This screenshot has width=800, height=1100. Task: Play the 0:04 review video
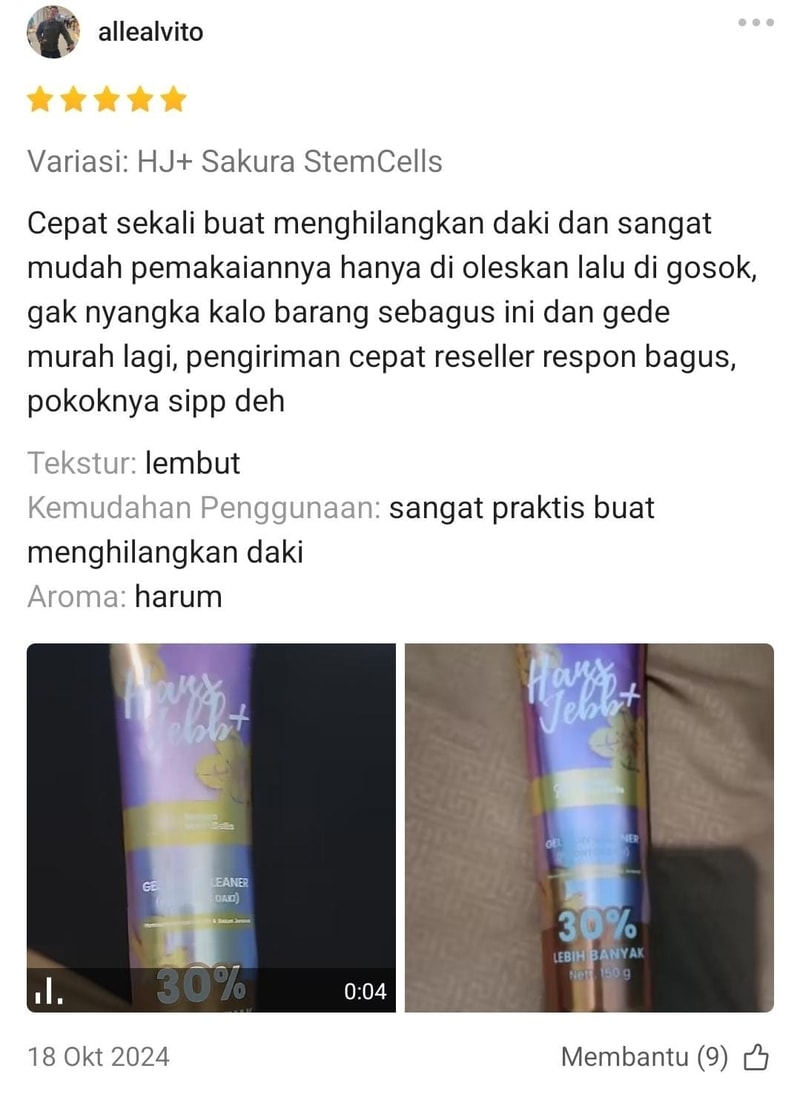[x=211, y=827]
